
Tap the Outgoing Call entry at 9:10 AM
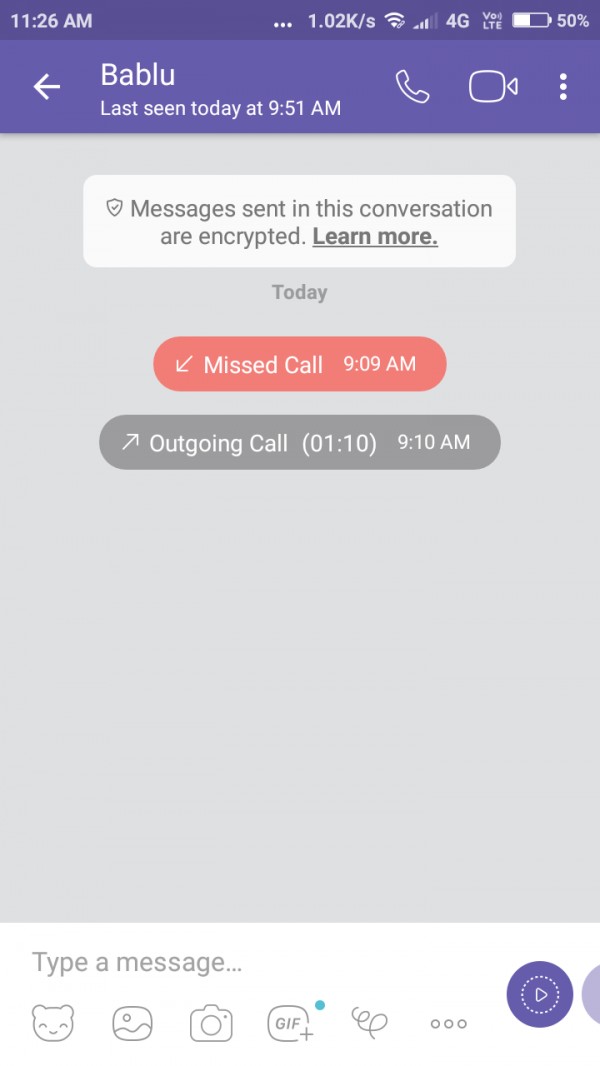tap(299, 442)
